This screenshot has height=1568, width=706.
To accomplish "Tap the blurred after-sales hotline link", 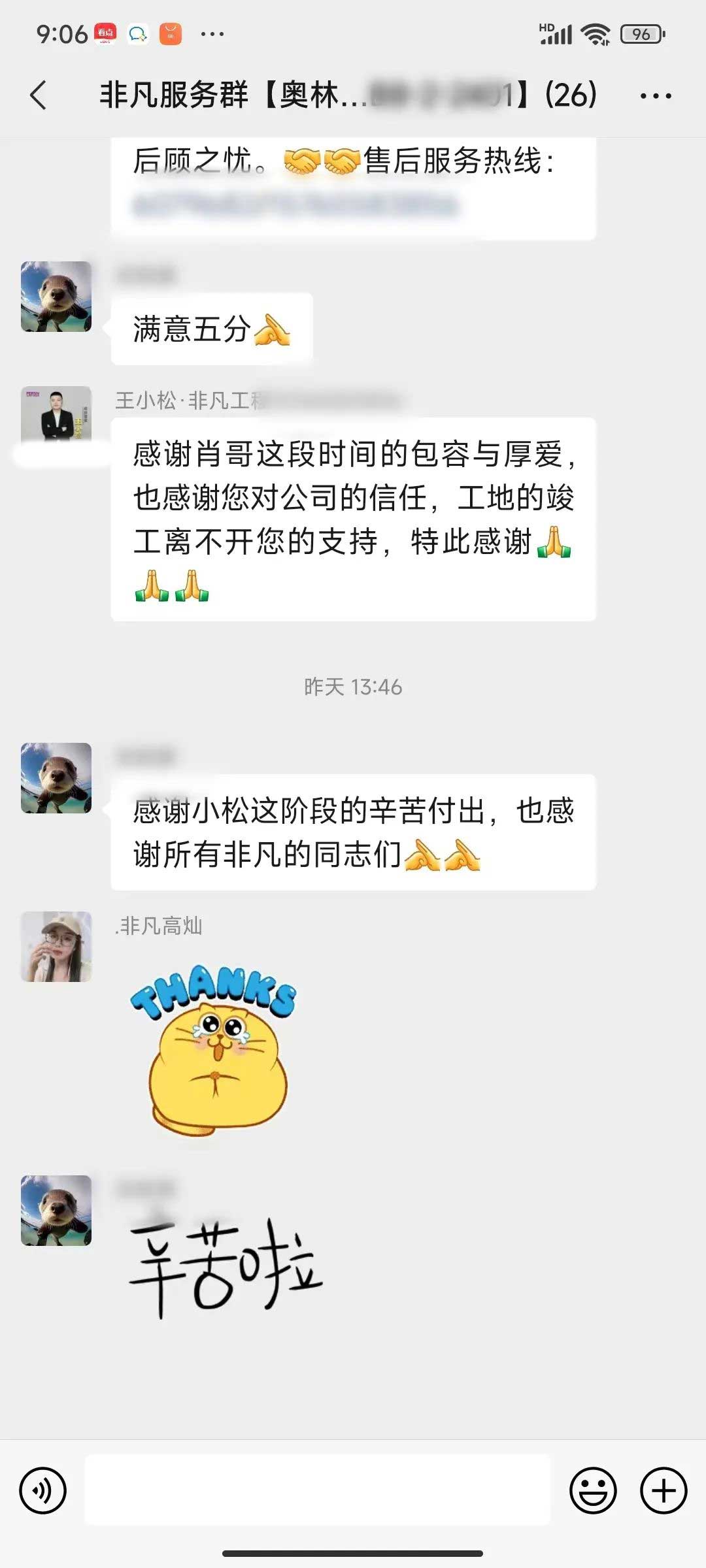I will coord(294,204).
